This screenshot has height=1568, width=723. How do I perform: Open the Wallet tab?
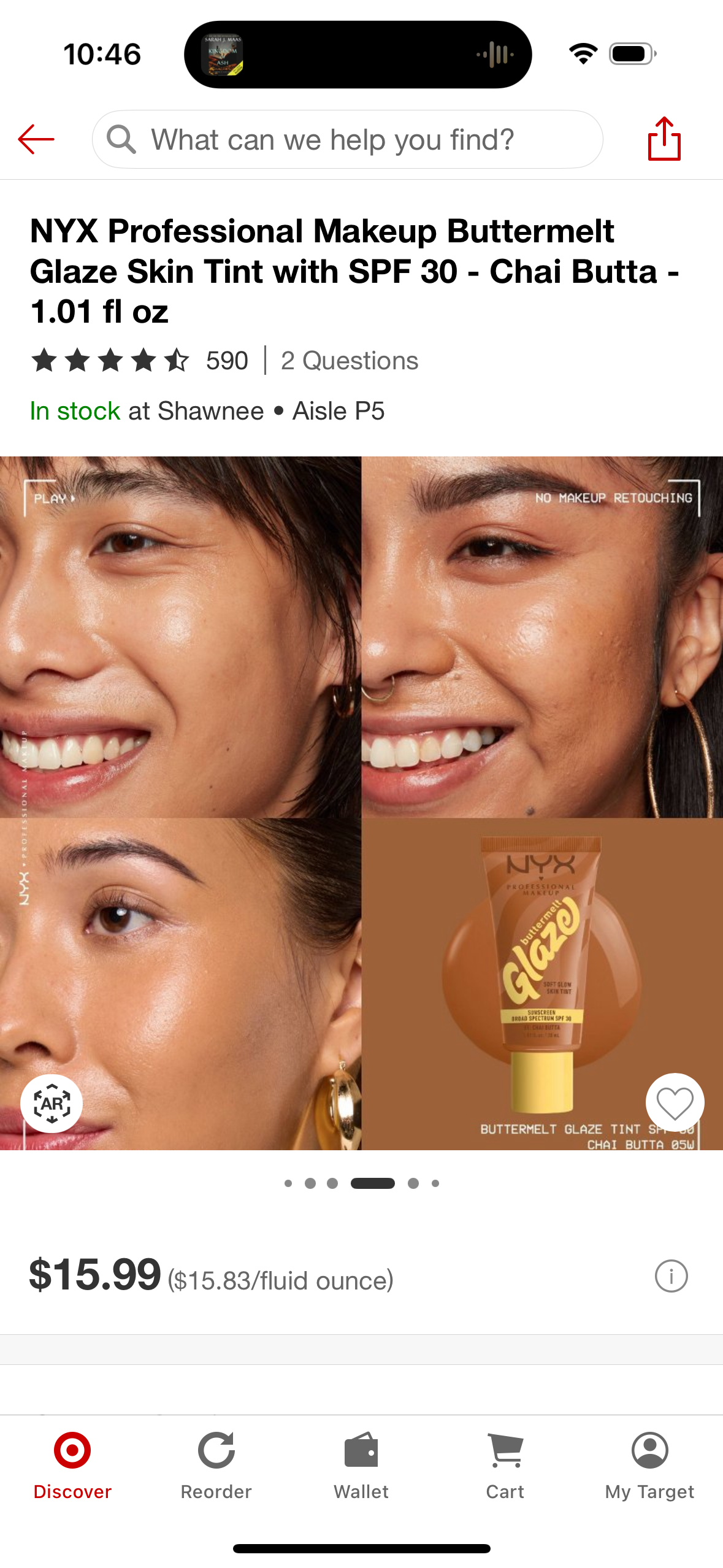[361, 1466]
